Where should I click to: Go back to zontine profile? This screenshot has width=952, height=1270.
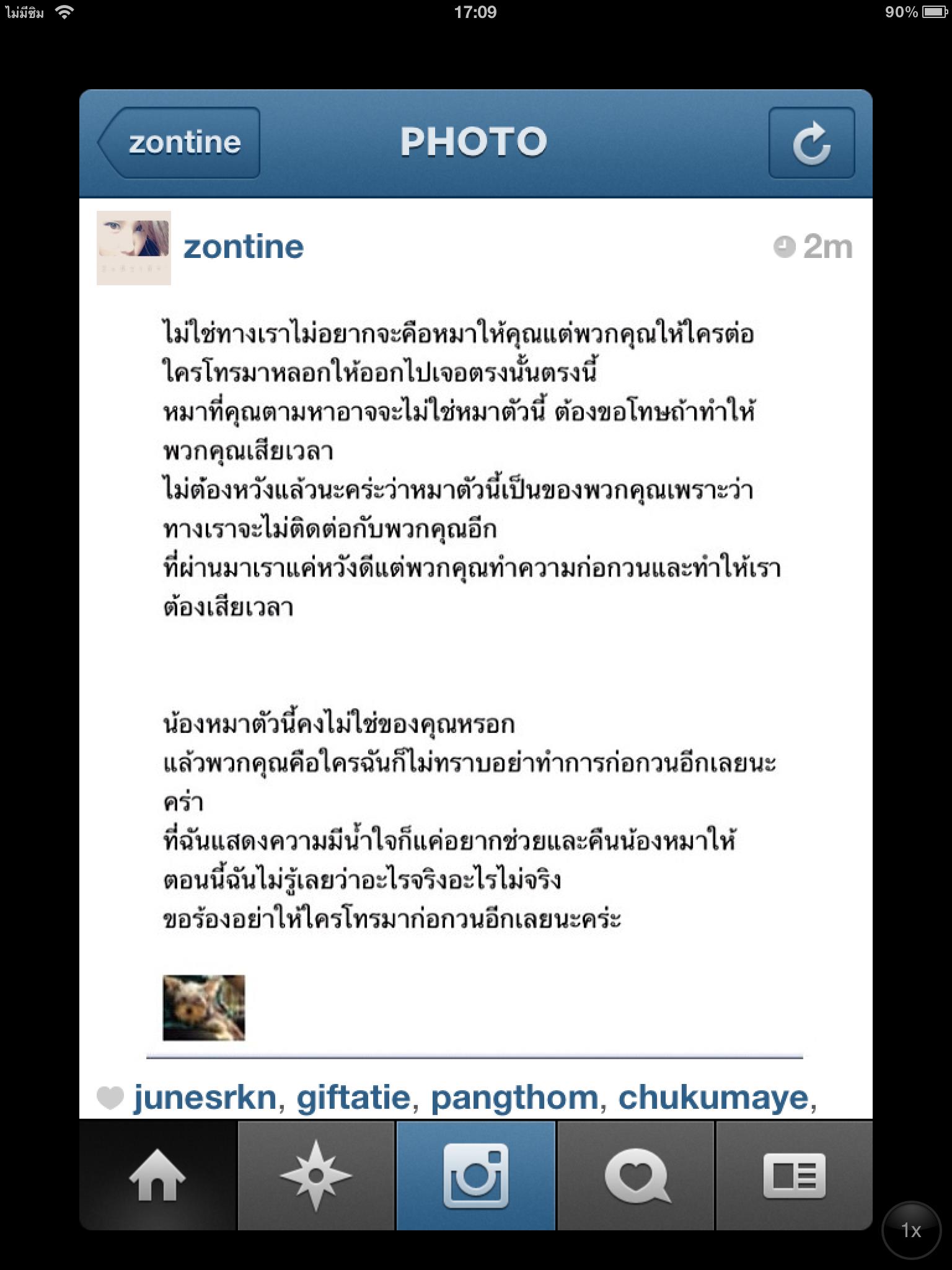point(180,143)
